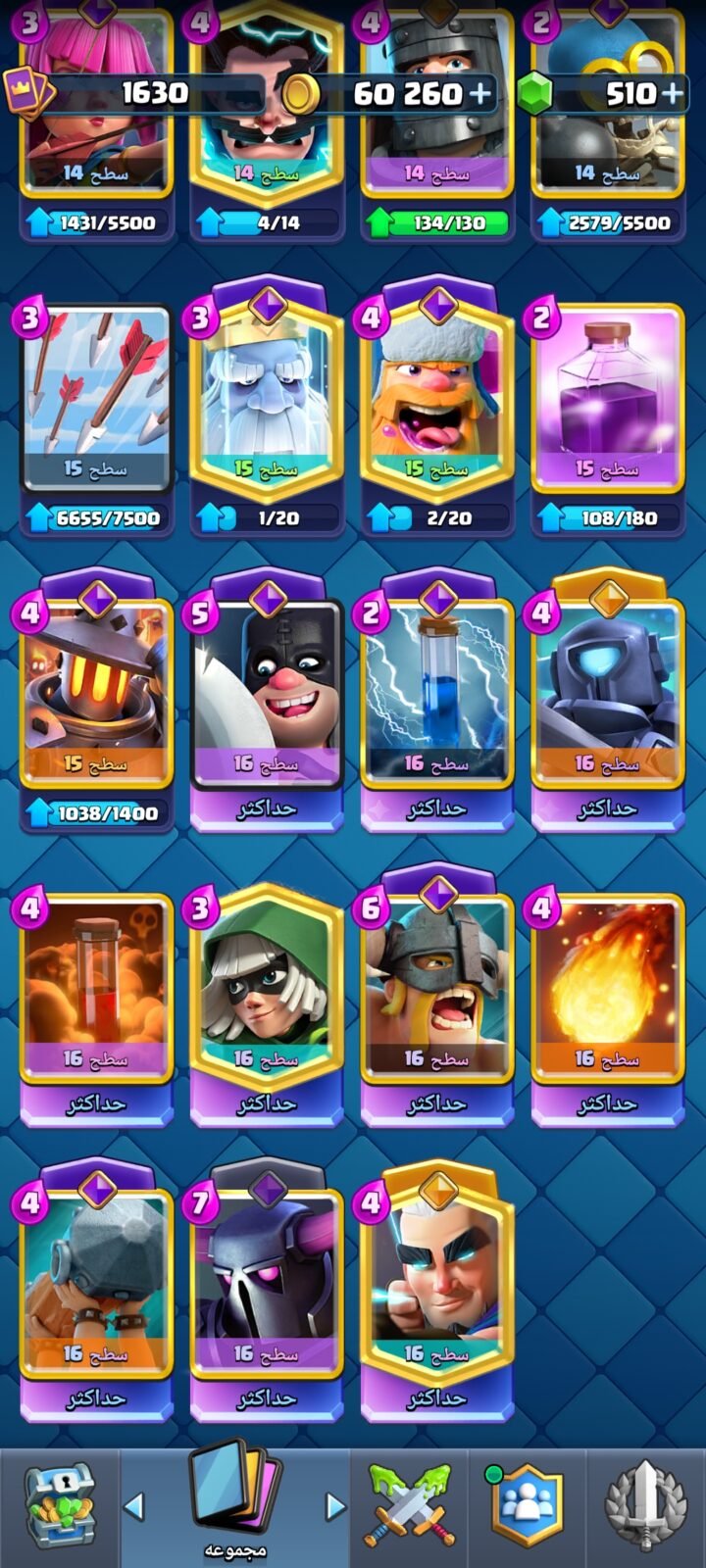Screen dimensions: 706x1568
Task: Add more gold with the plus button
Action: click(479, 93)
